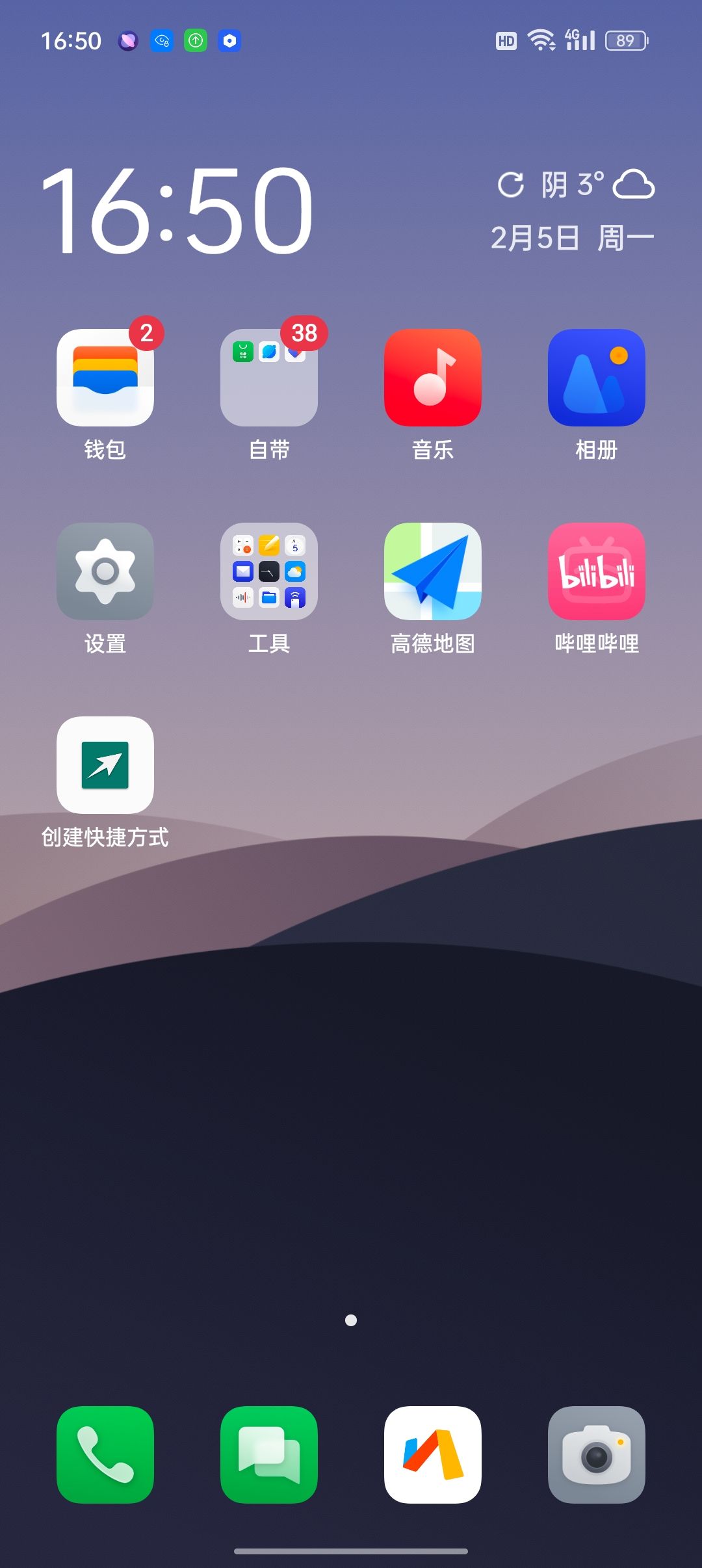This screenshot has height=1568, width=702.
Task: Open the 哔哩哔哩 bilibili app
Action: coord(597,571)
